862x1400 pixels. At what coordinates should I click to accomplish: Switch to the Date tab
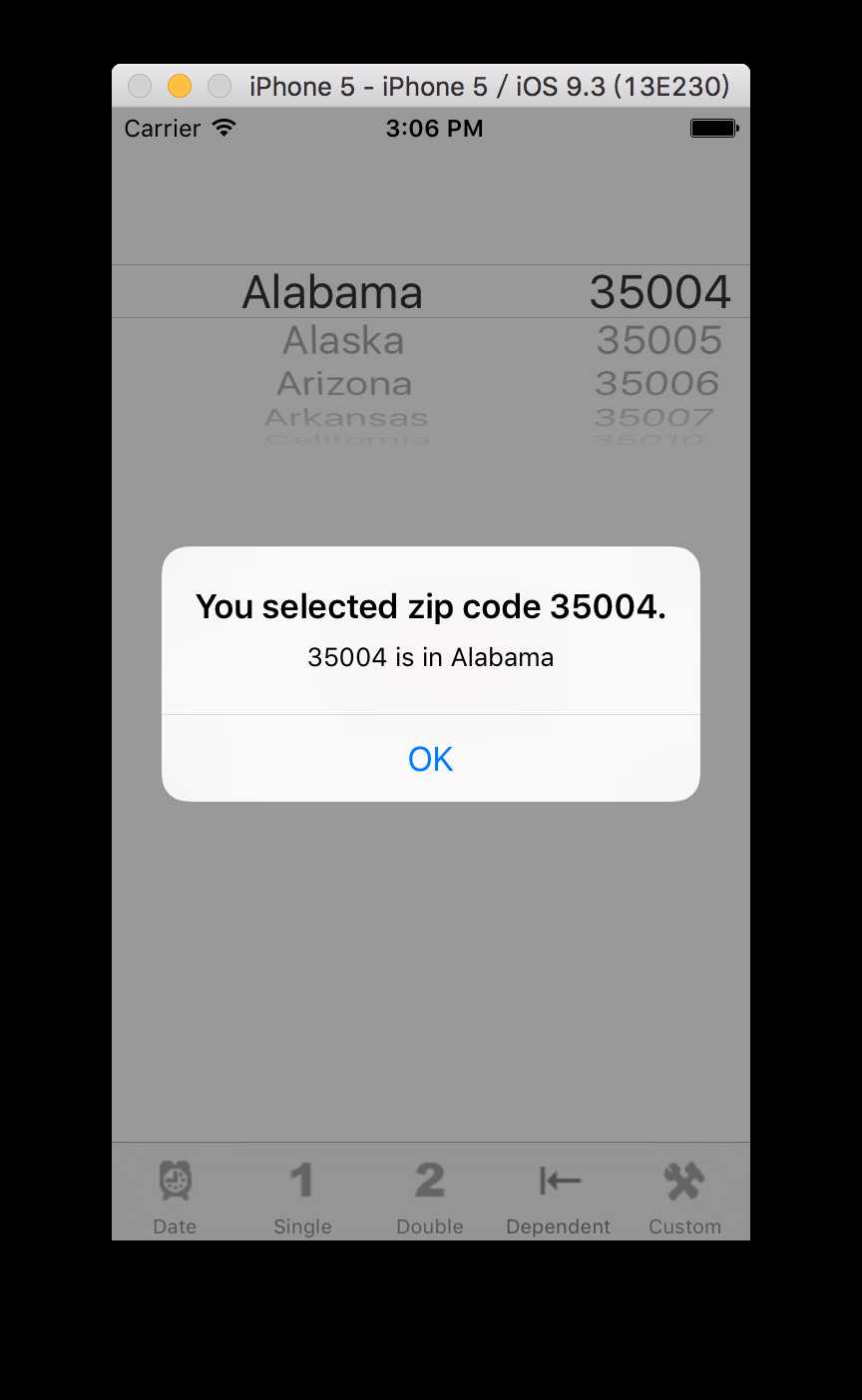[x=175, y=1195]
